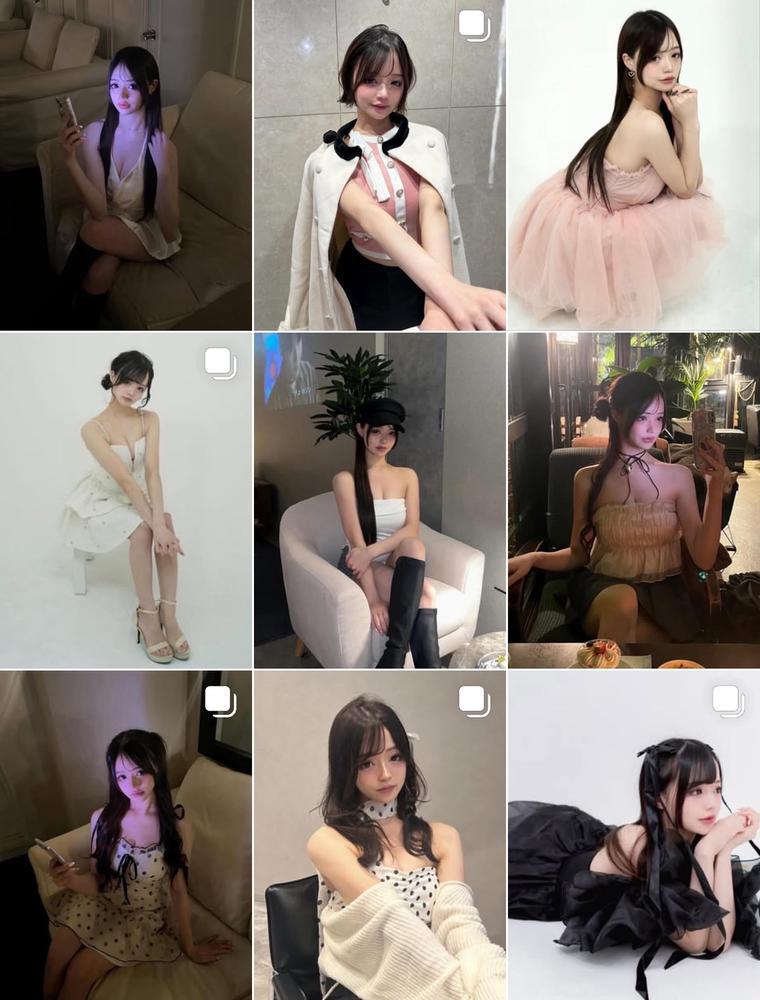Open the polka dot dress sofa post
The image size is (760, 1000).
click(x=125, y=835)
